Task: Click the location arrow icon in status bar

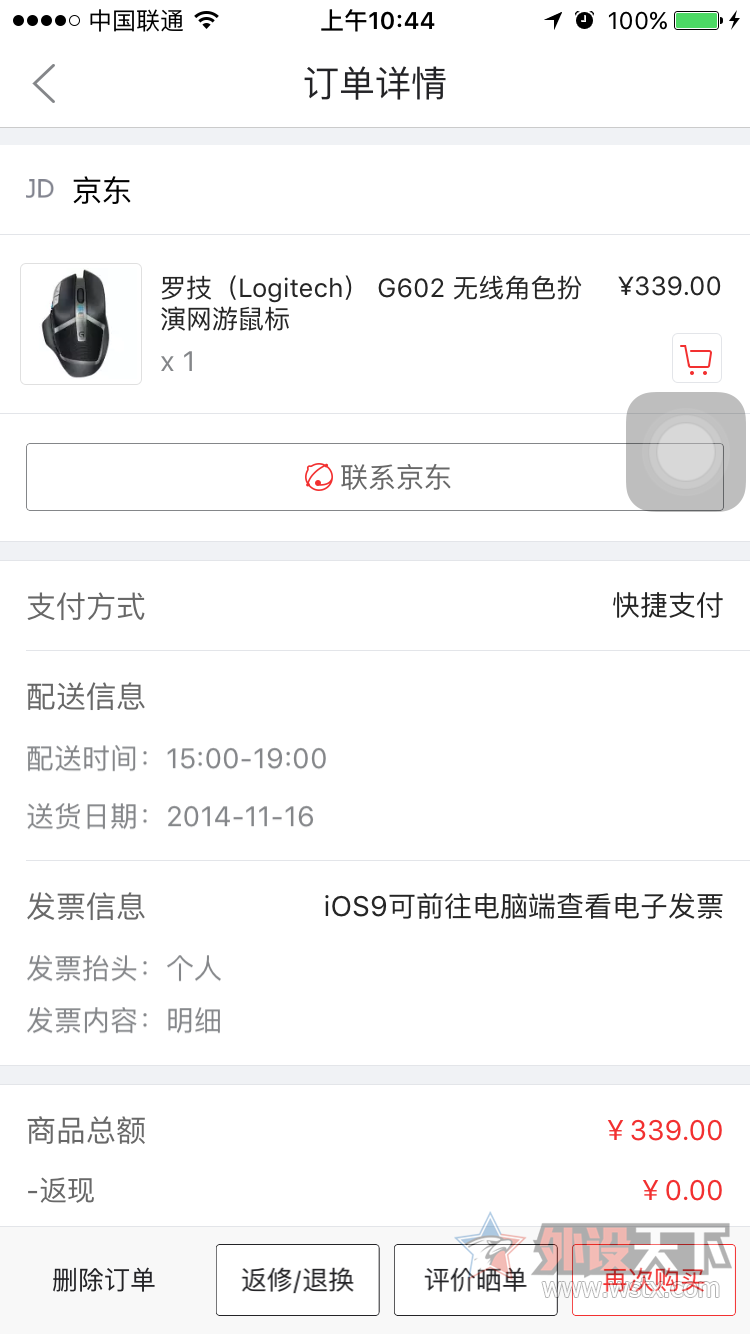Action: click(552, 18)
